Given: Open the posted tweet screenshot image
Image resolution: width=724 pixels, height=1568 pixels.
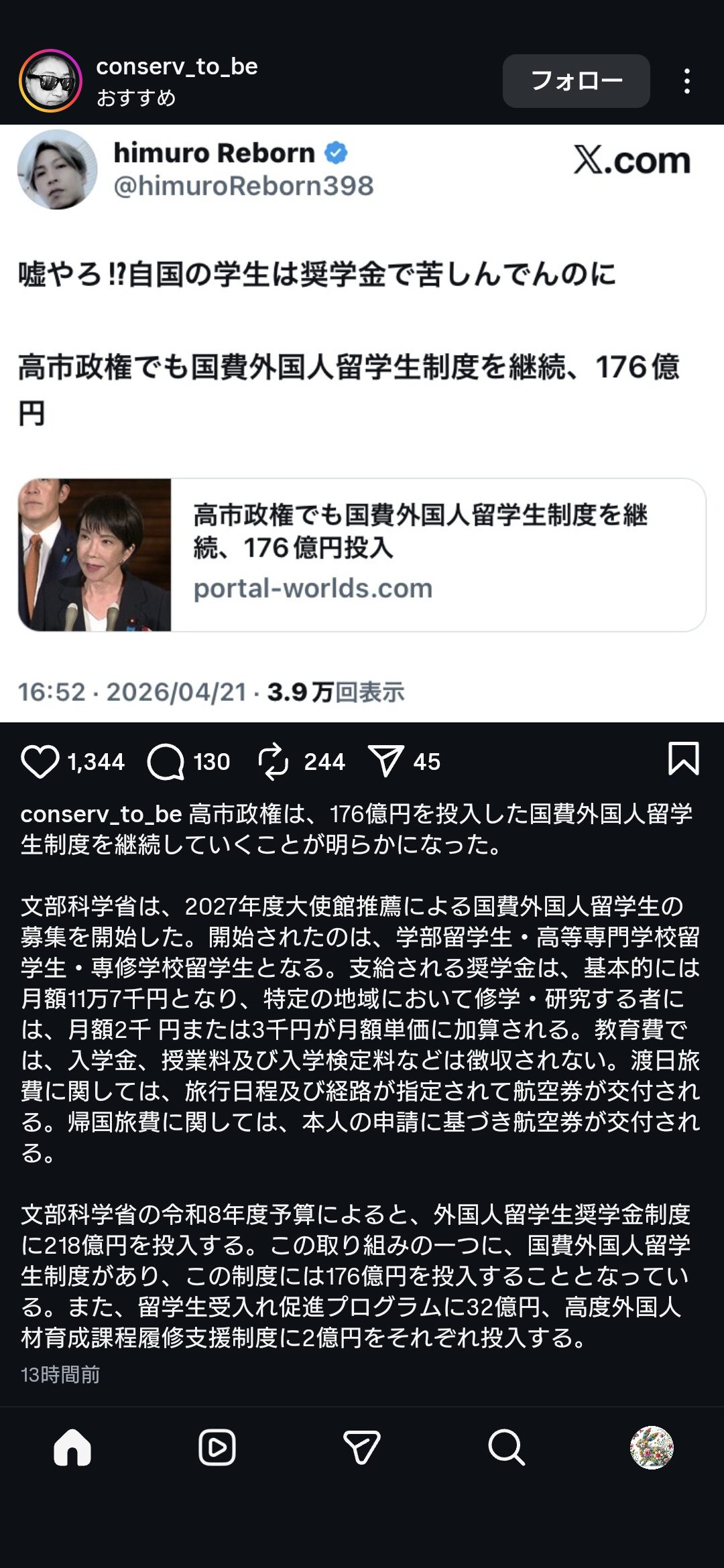Looking at the screenshot, I should (x=362, y=422).
